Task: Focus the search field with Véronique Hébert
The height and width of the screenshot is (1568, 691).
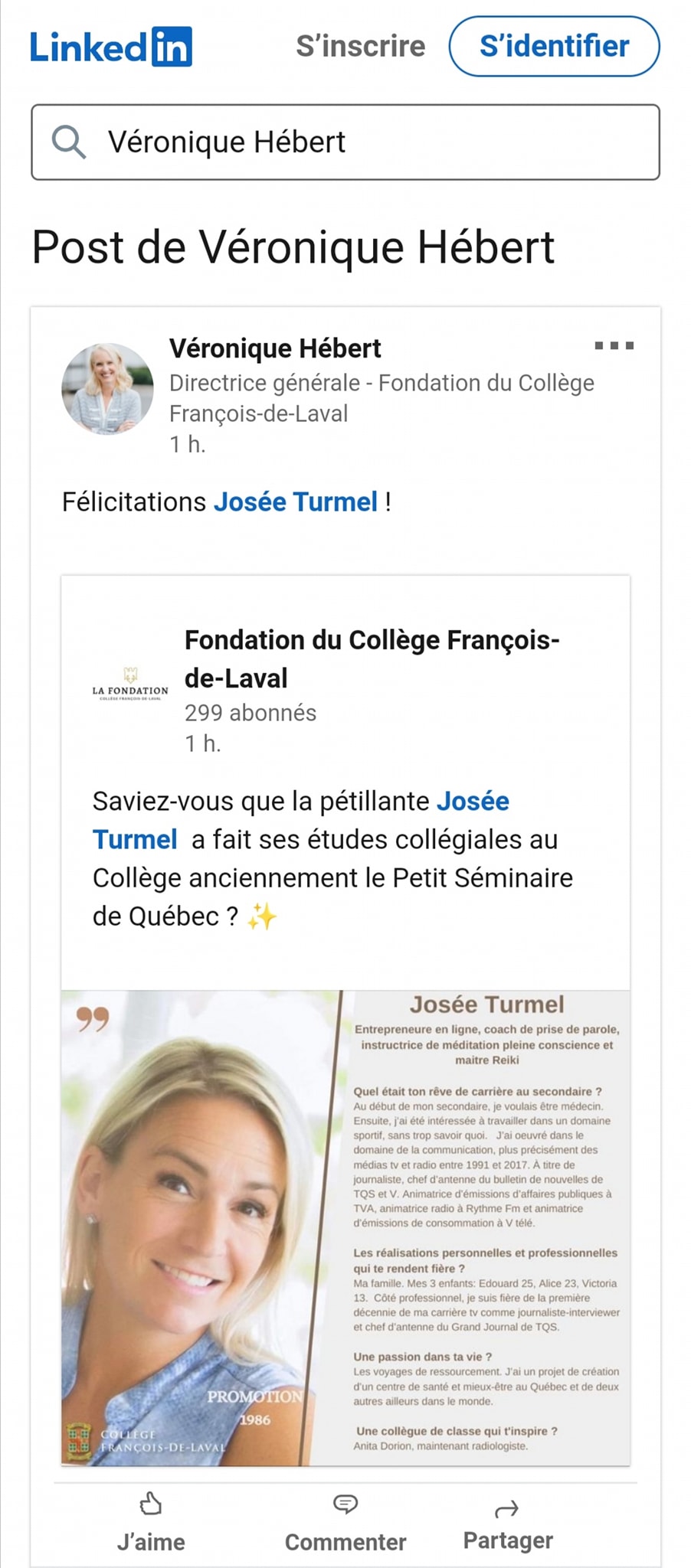Action: click(x=345, y=142)
